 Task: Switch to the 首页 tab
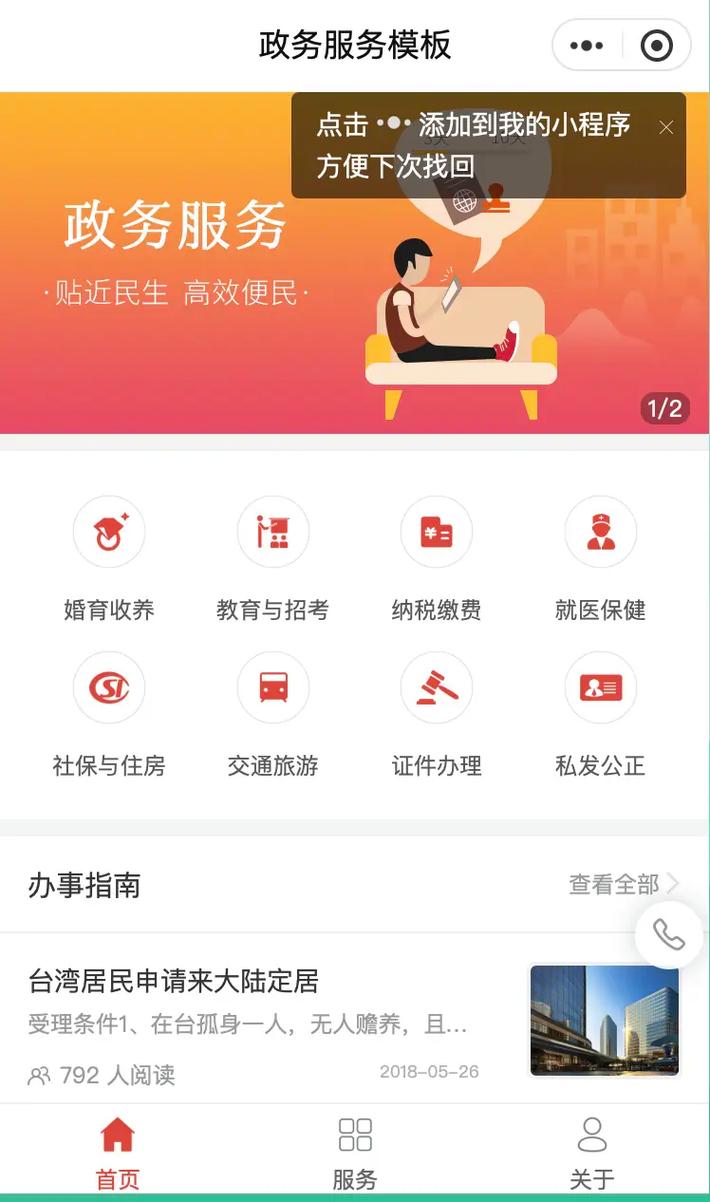118,1154
